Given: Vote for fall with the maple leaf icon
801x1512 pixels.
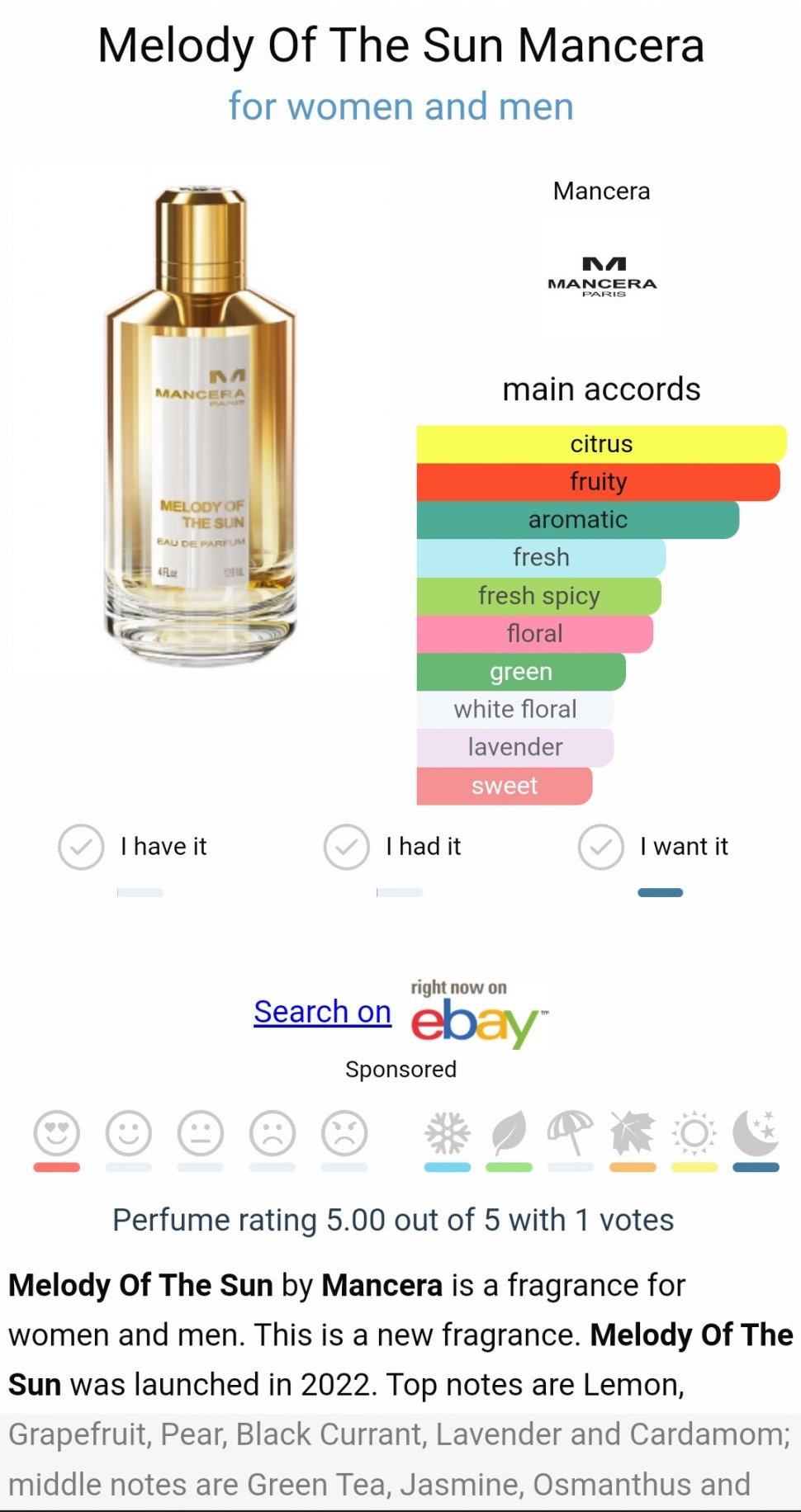Looking at the screenshot, I should coord(633,1133).
